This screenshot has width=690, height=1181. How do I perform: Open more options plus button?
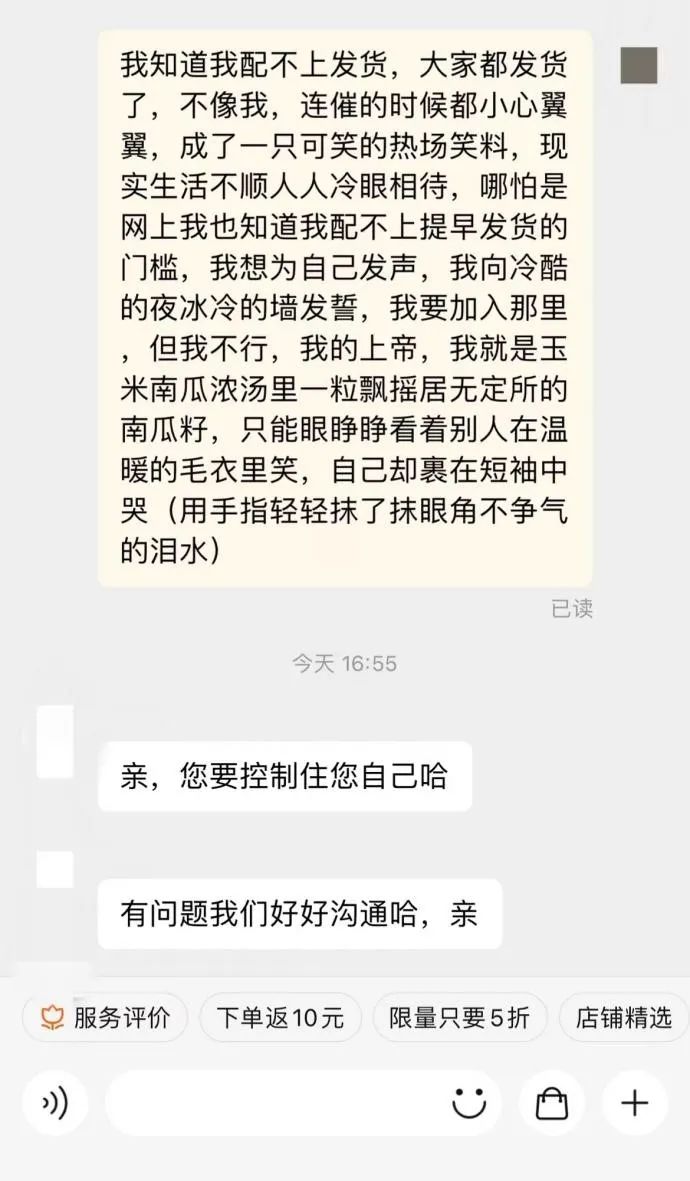coord(635,1103)
